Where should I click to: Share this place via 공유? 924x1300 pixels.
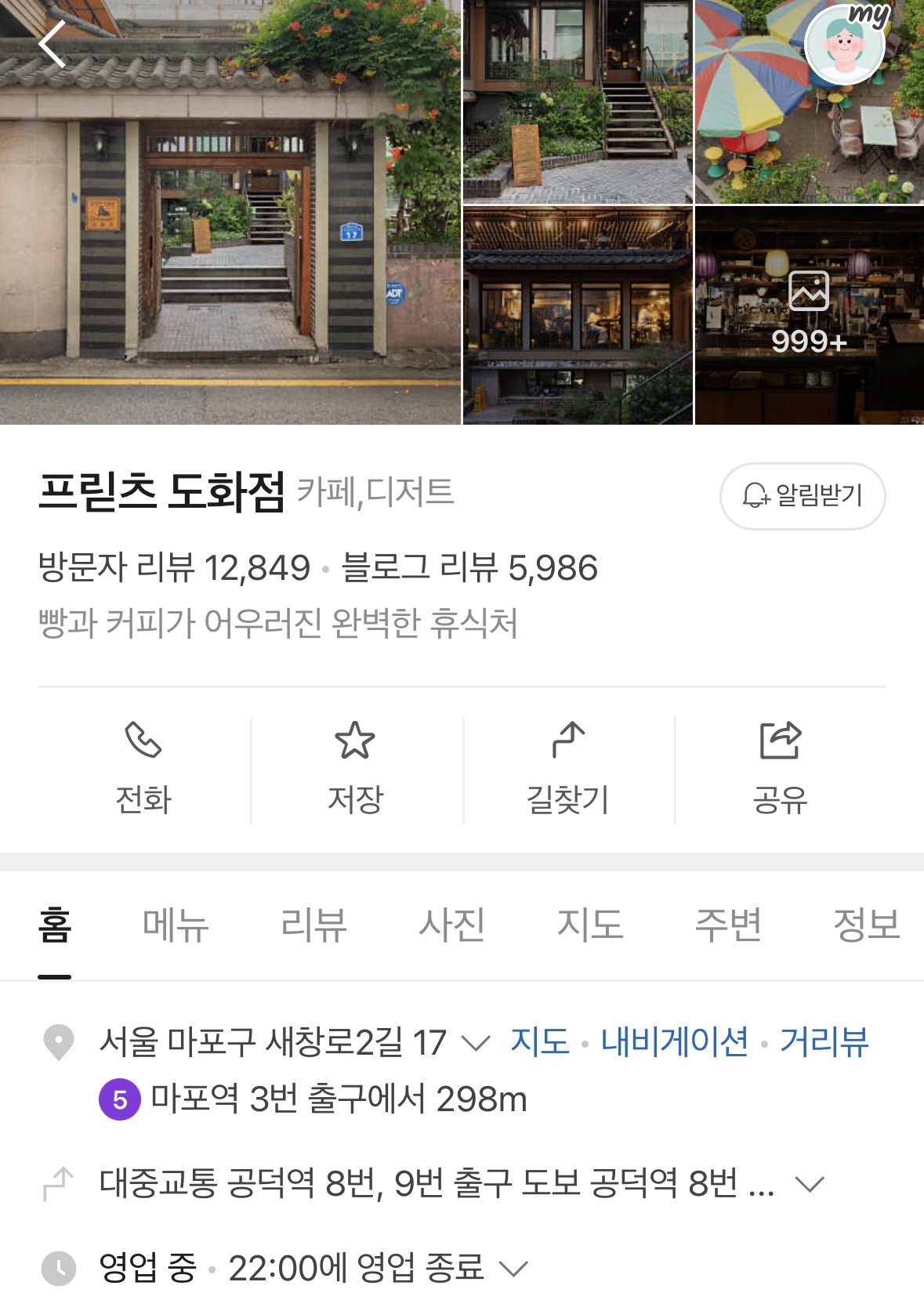[780, 769]
